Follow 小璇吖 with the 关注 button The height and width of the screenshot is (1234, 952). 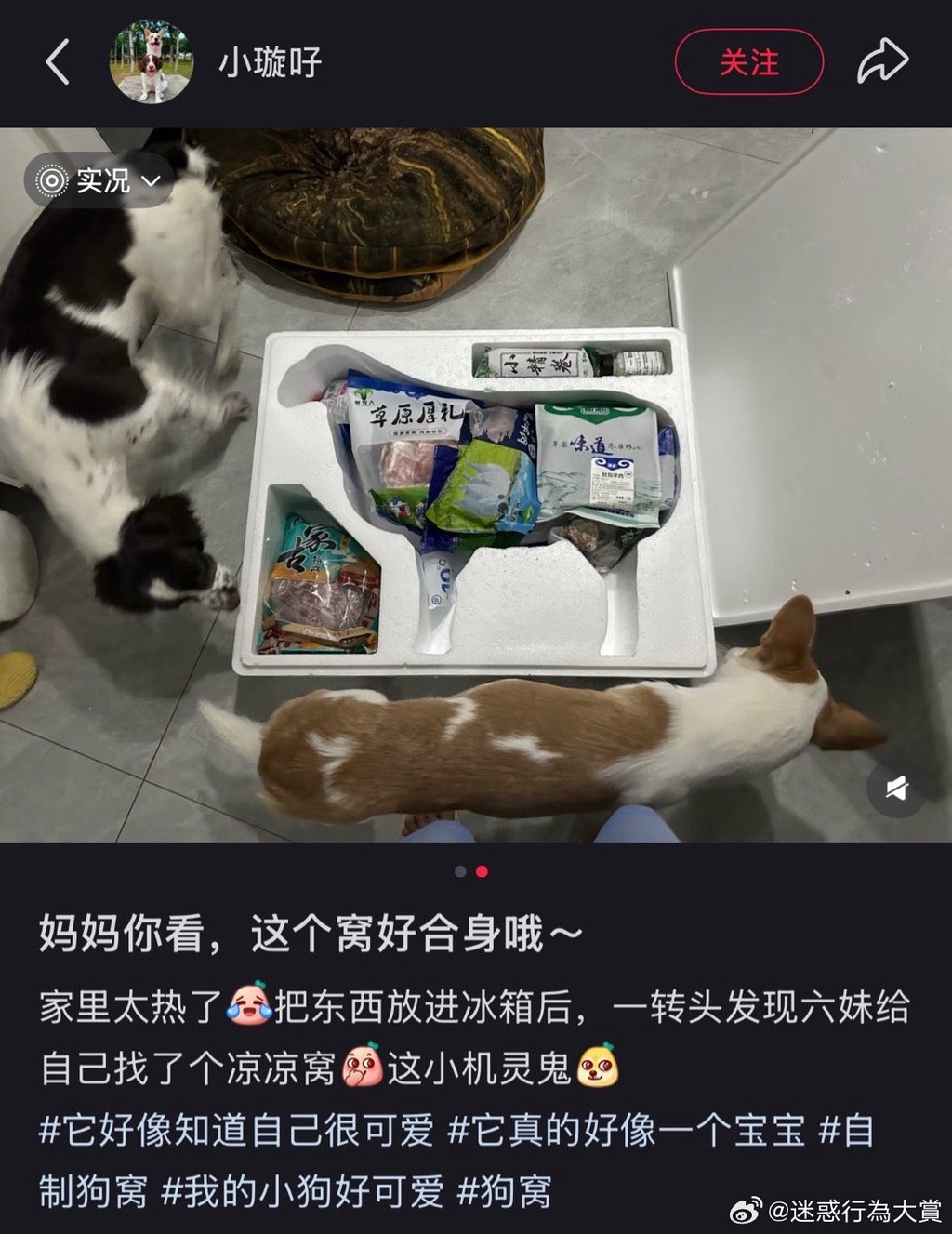point(748,63)
